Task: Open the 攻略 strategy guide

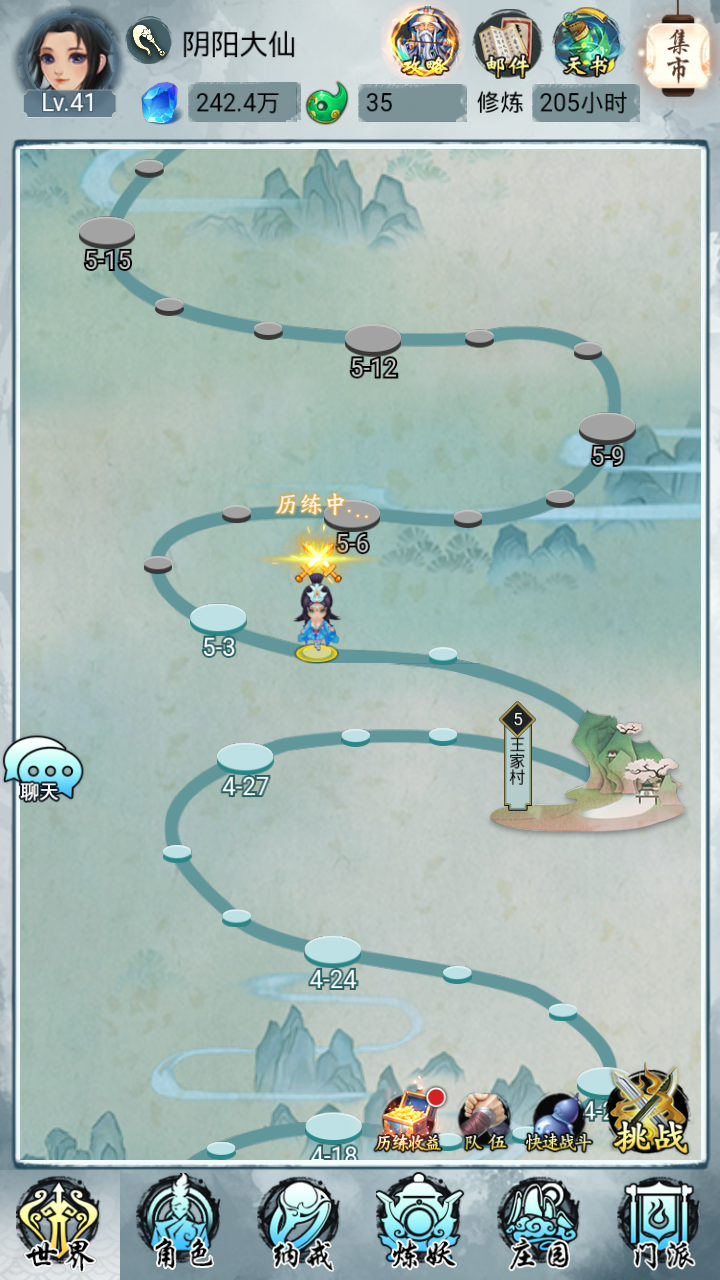Action: [x=425, y=42]
